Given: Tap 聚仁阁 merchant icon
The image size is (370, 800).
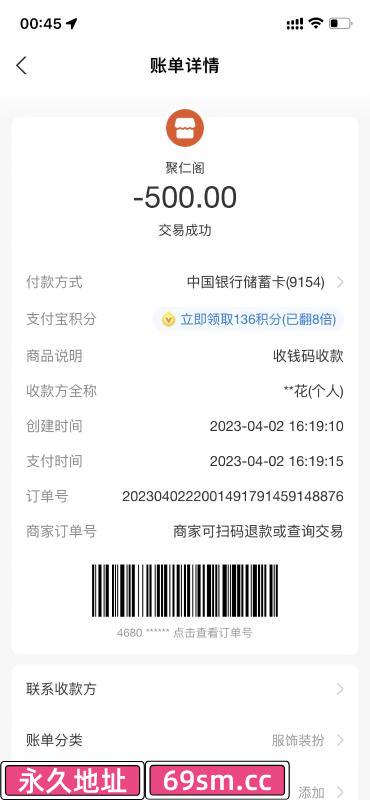Looking at the screenshot, I should click(185, 129).
